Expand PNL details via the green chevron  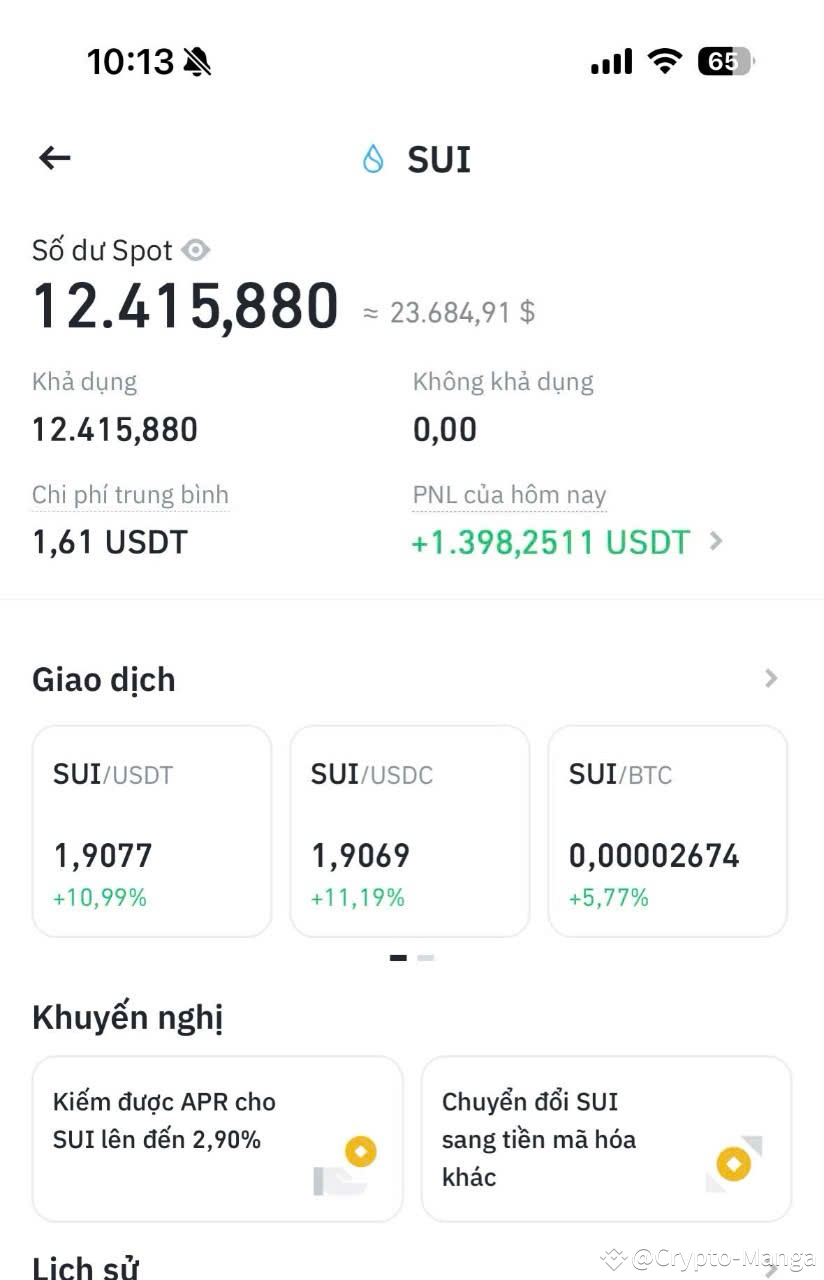point(716,541)
